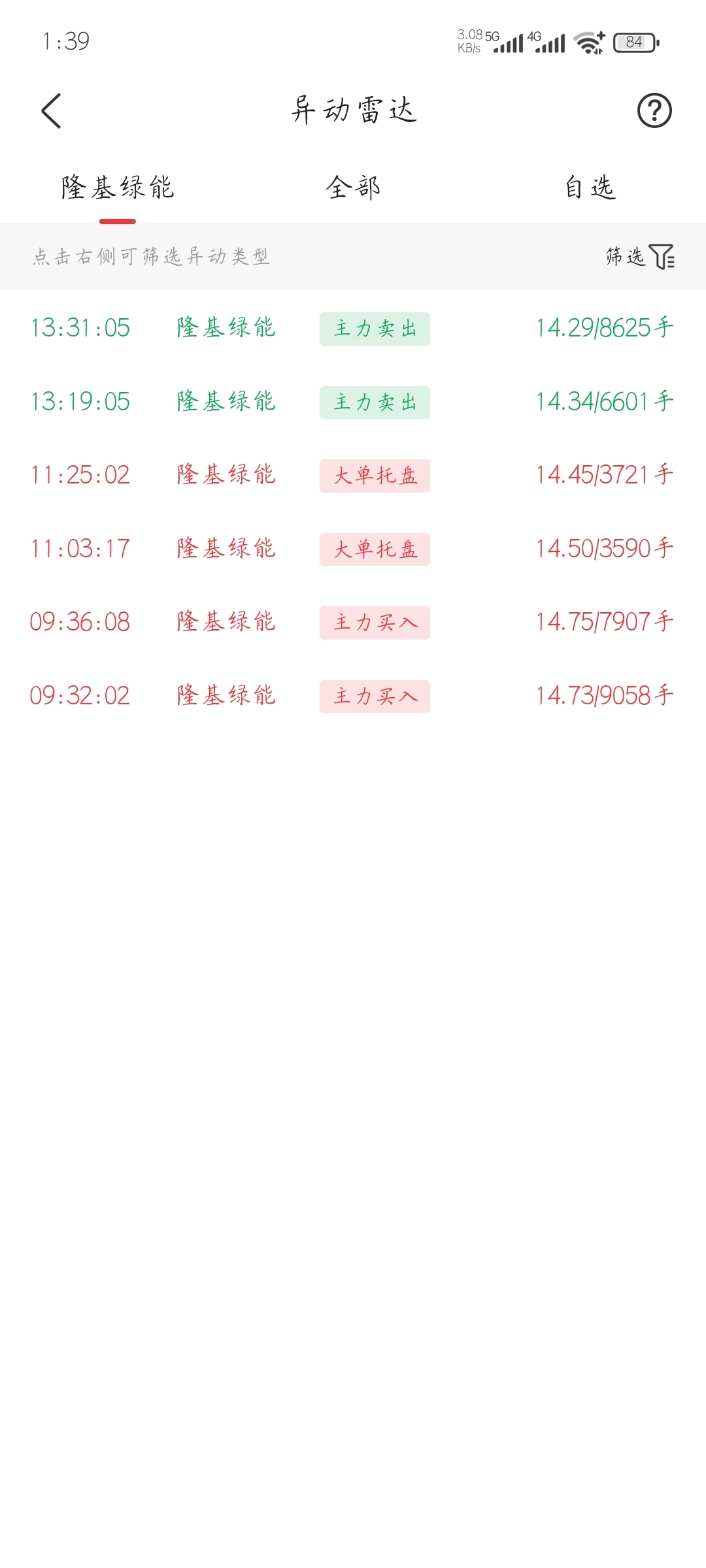Open the help question-mark icon
This screenshot has width=706, height=1568.
pyautogui.click(x=654, y=110)
